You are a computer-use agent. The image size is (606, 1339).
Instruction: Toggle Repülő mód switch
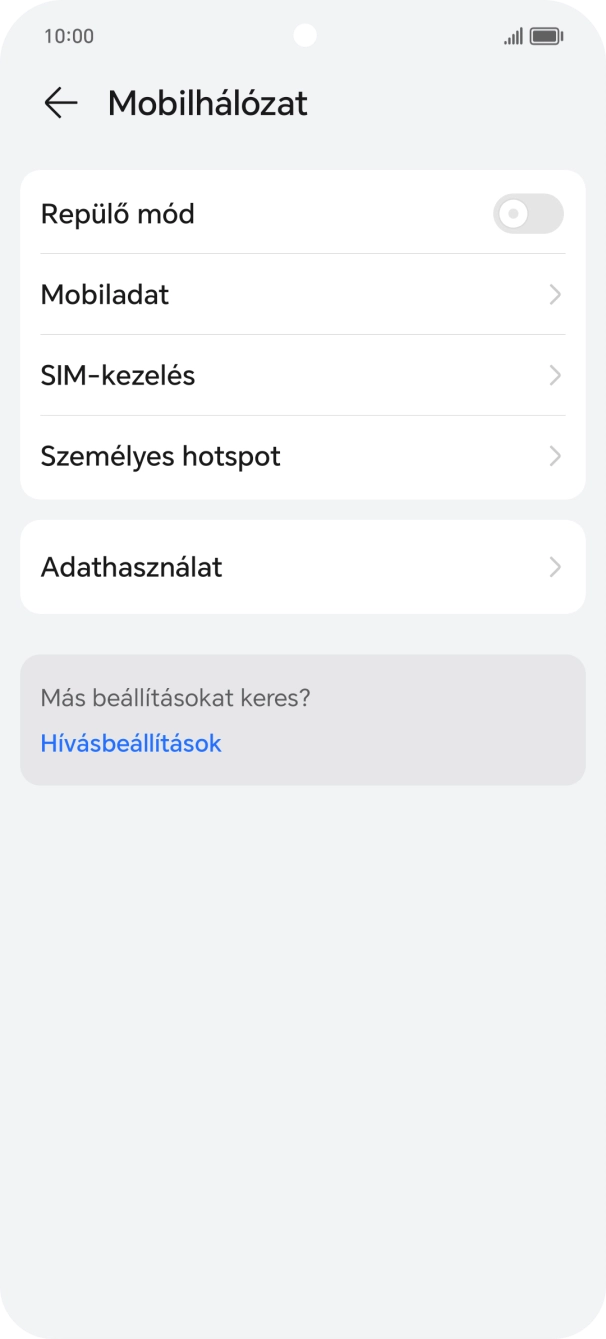click(528, 214)
